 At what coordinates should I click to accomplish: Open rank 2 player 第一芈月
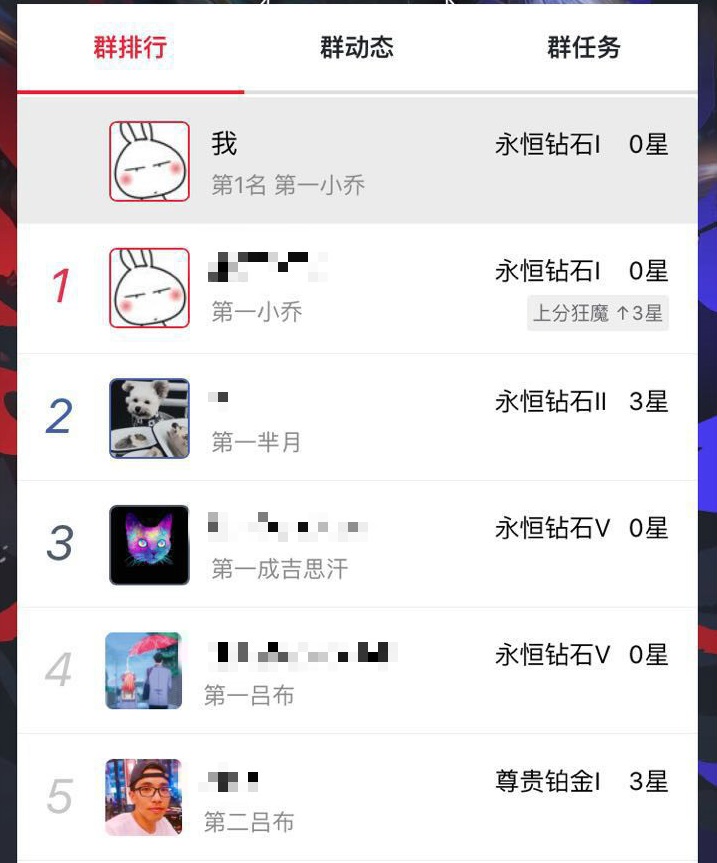pyautogui.click(x=357, y=418)
